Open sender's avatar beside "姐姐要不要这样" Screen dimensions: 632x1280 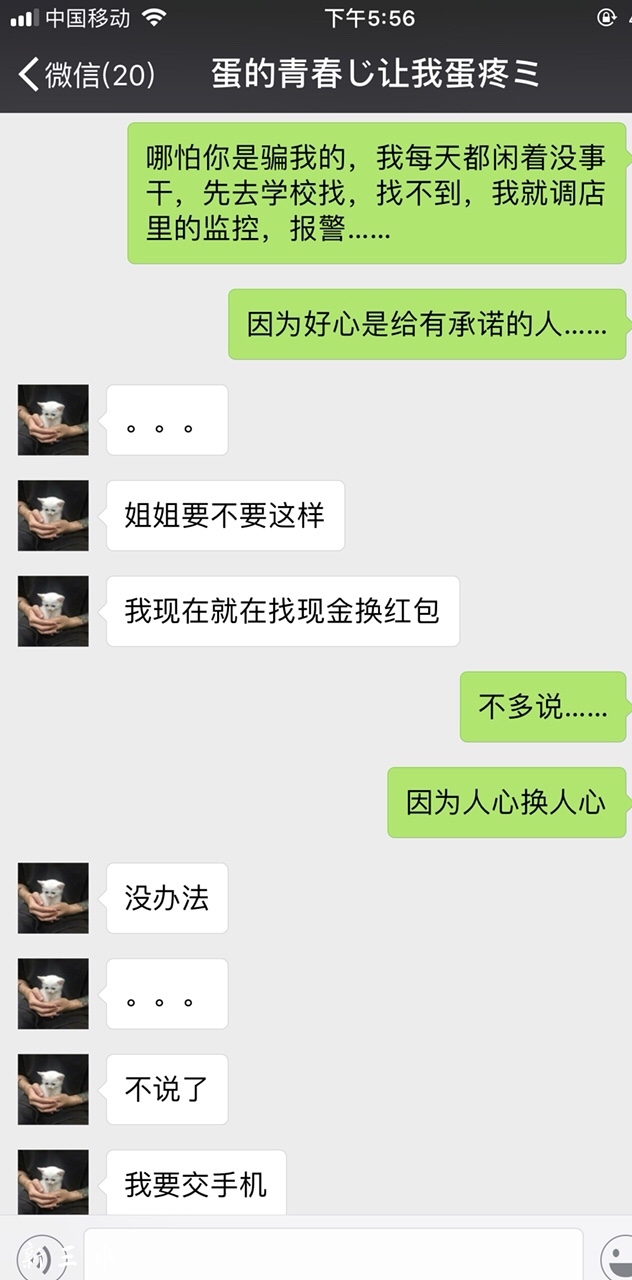(53, 515)
